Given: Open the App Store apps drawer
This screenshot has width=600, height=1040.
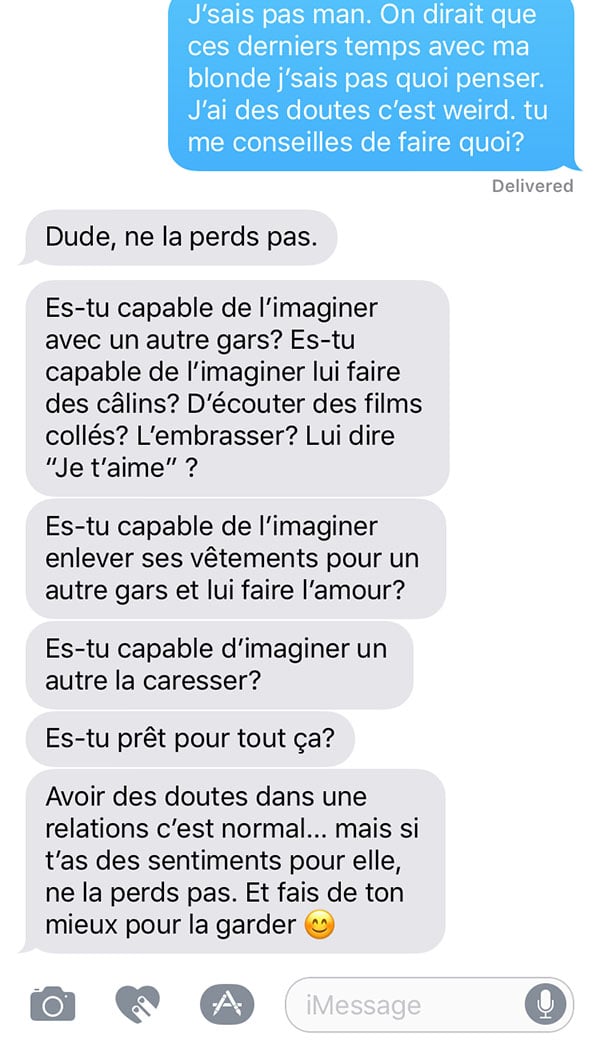Looking at the screenshot, I should [227, 1004].
